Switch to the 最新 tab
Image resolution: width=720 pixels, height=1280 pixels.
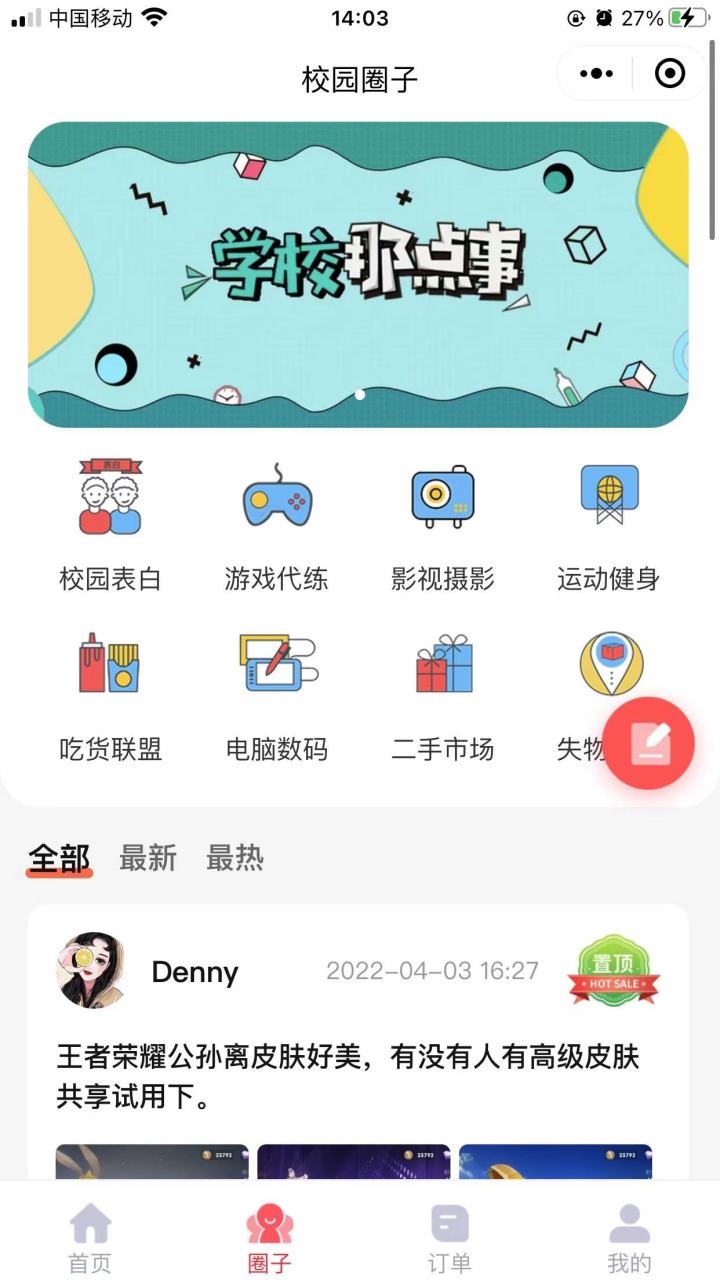[x=148, y=858]
